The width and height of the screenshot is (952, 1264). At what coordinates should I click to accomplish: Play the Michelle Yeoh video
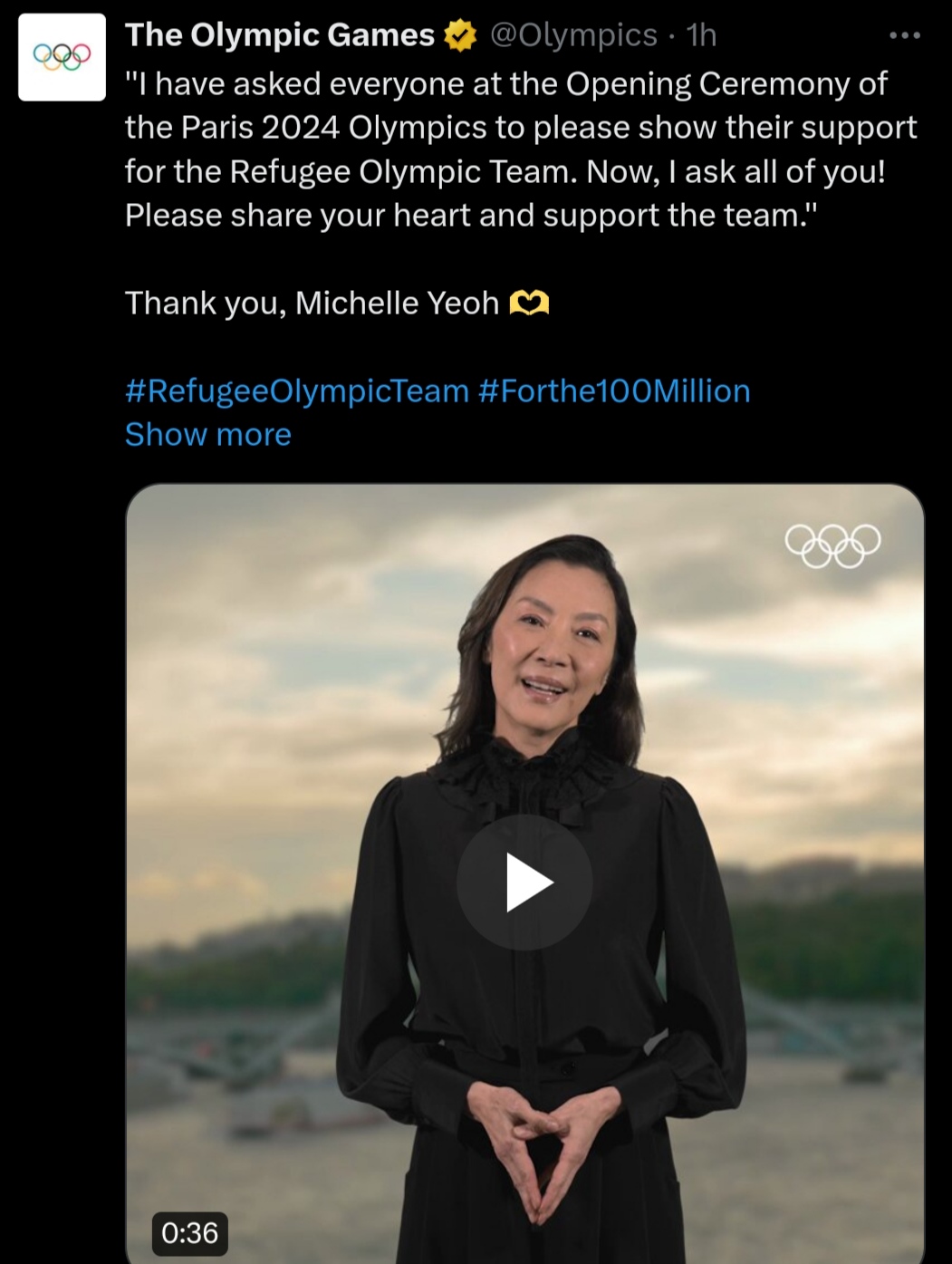(524, 882)
